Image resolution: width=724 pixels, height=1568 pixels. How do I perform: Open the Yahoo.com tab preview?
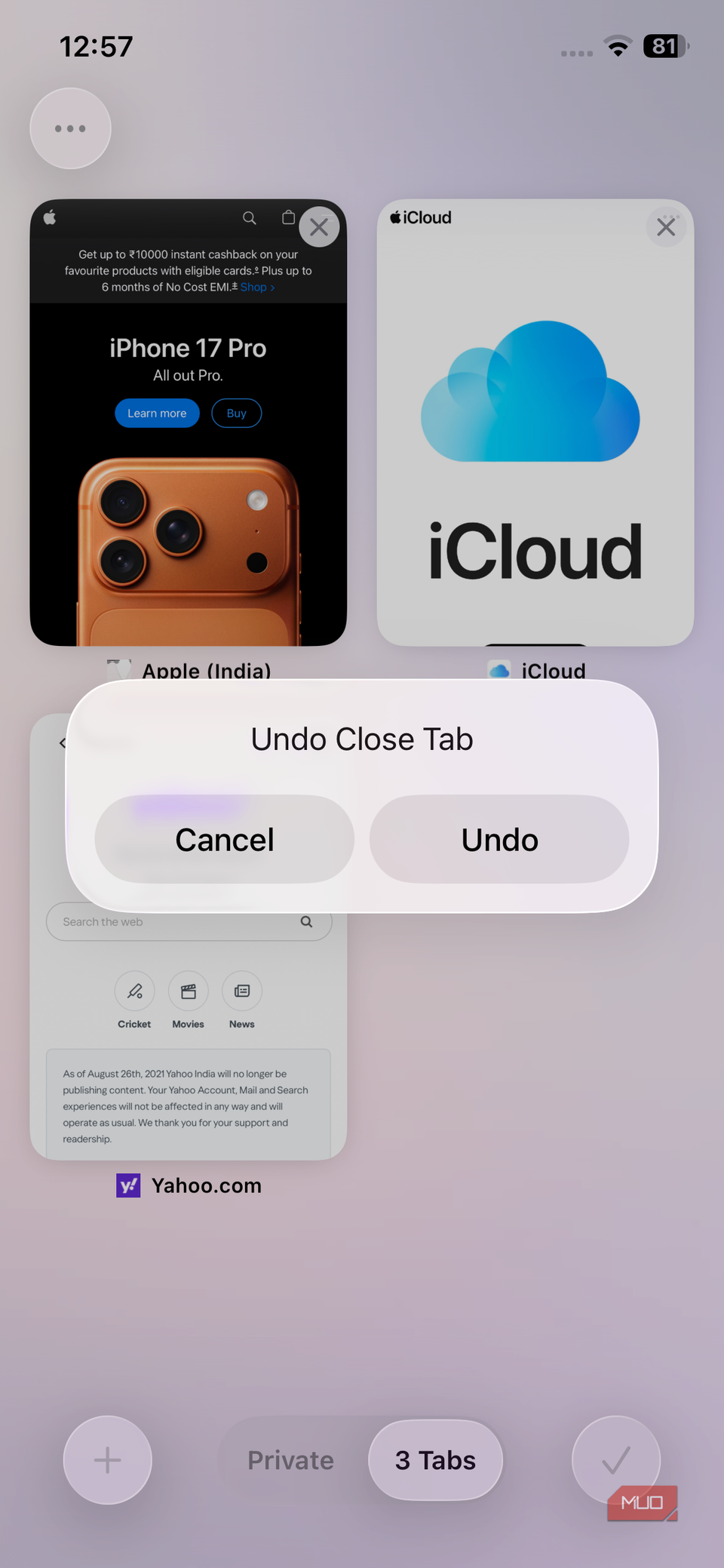[x=188, y=1056]
